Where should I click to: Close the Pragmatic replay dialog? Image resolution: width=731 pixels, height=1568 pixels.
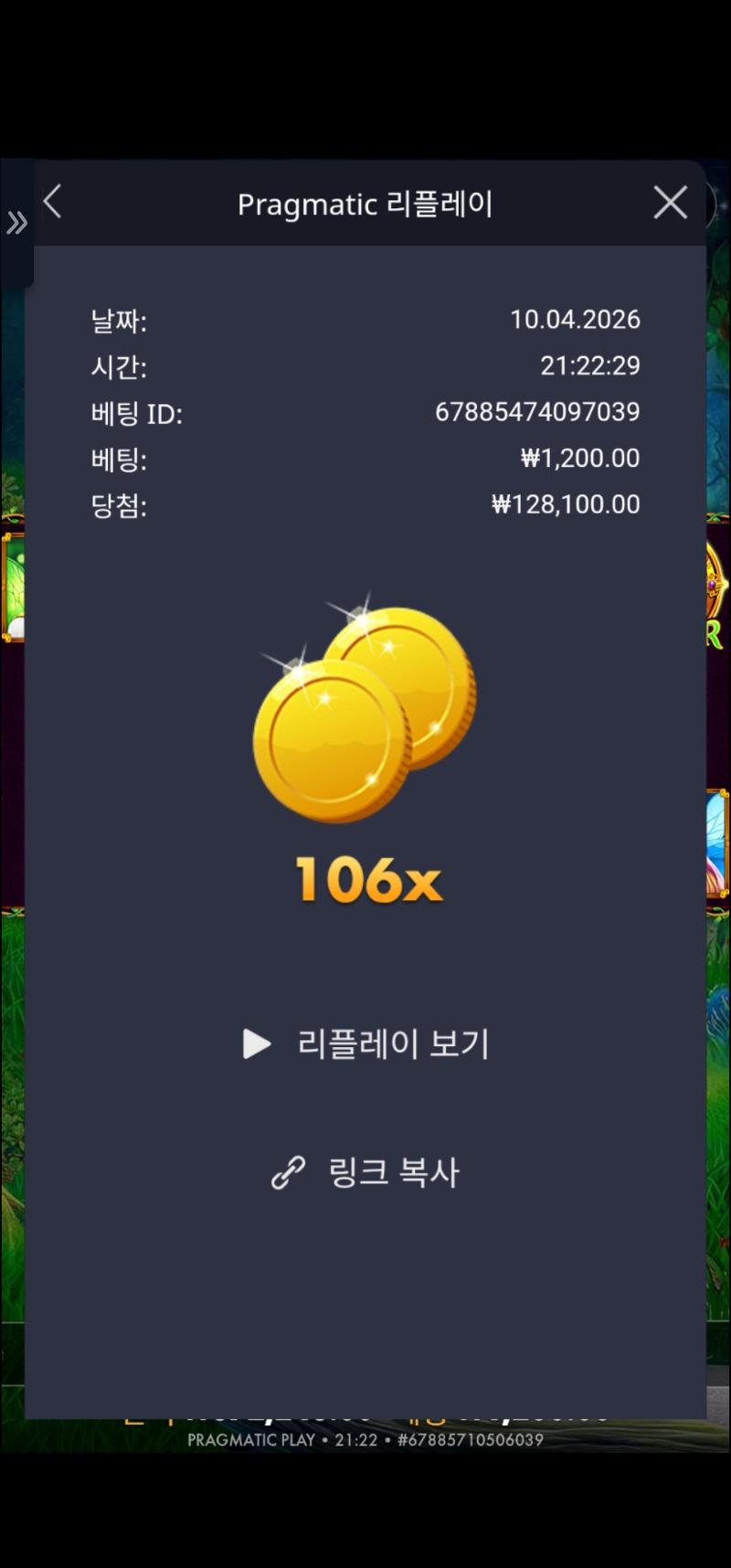tap(670, 202)
